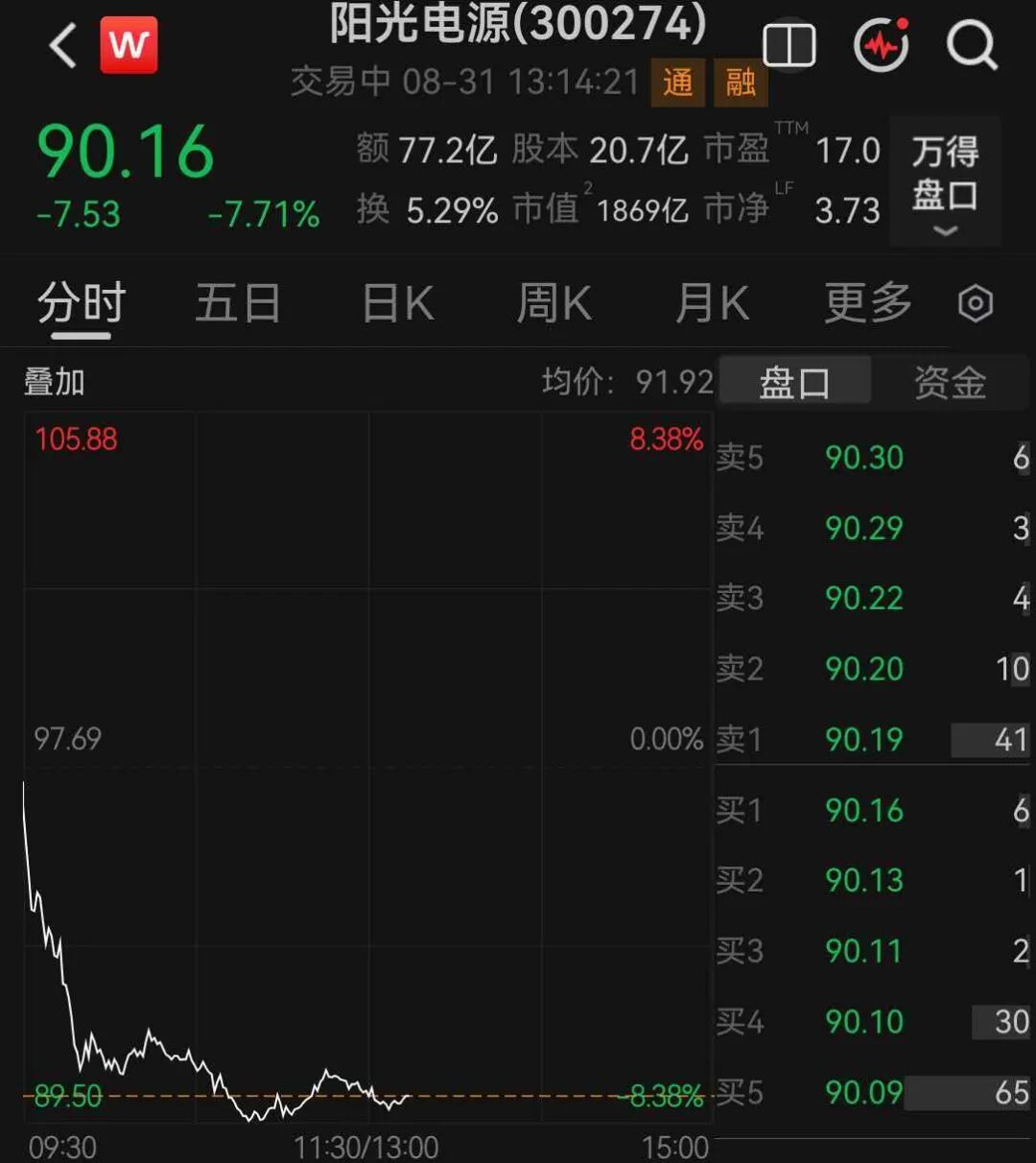The width and height of the screenshot is (1036, 1163).
Task: Tap 叠加 to overlay a comparison
Action: (x=55, y=382)
